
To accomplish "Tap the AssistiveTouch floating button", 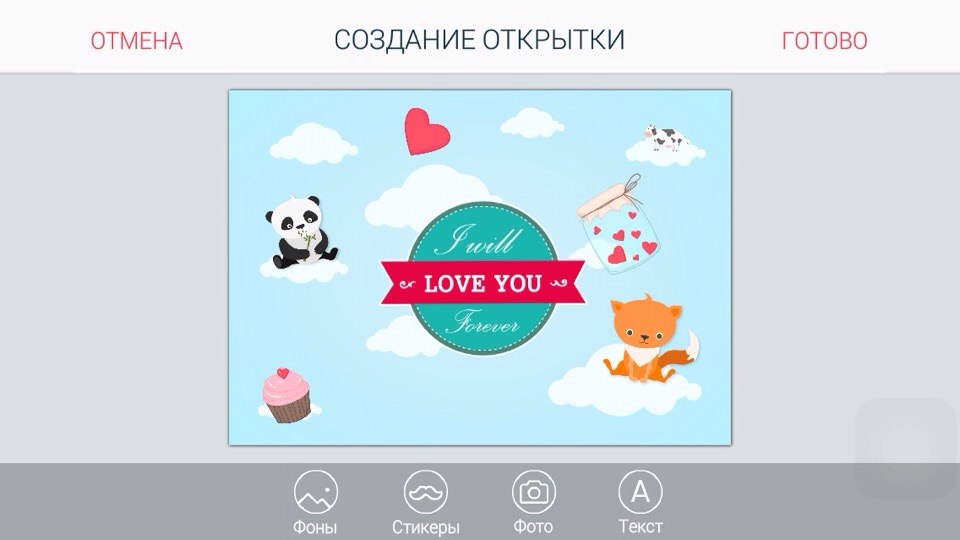I will (x=907, y=448).
